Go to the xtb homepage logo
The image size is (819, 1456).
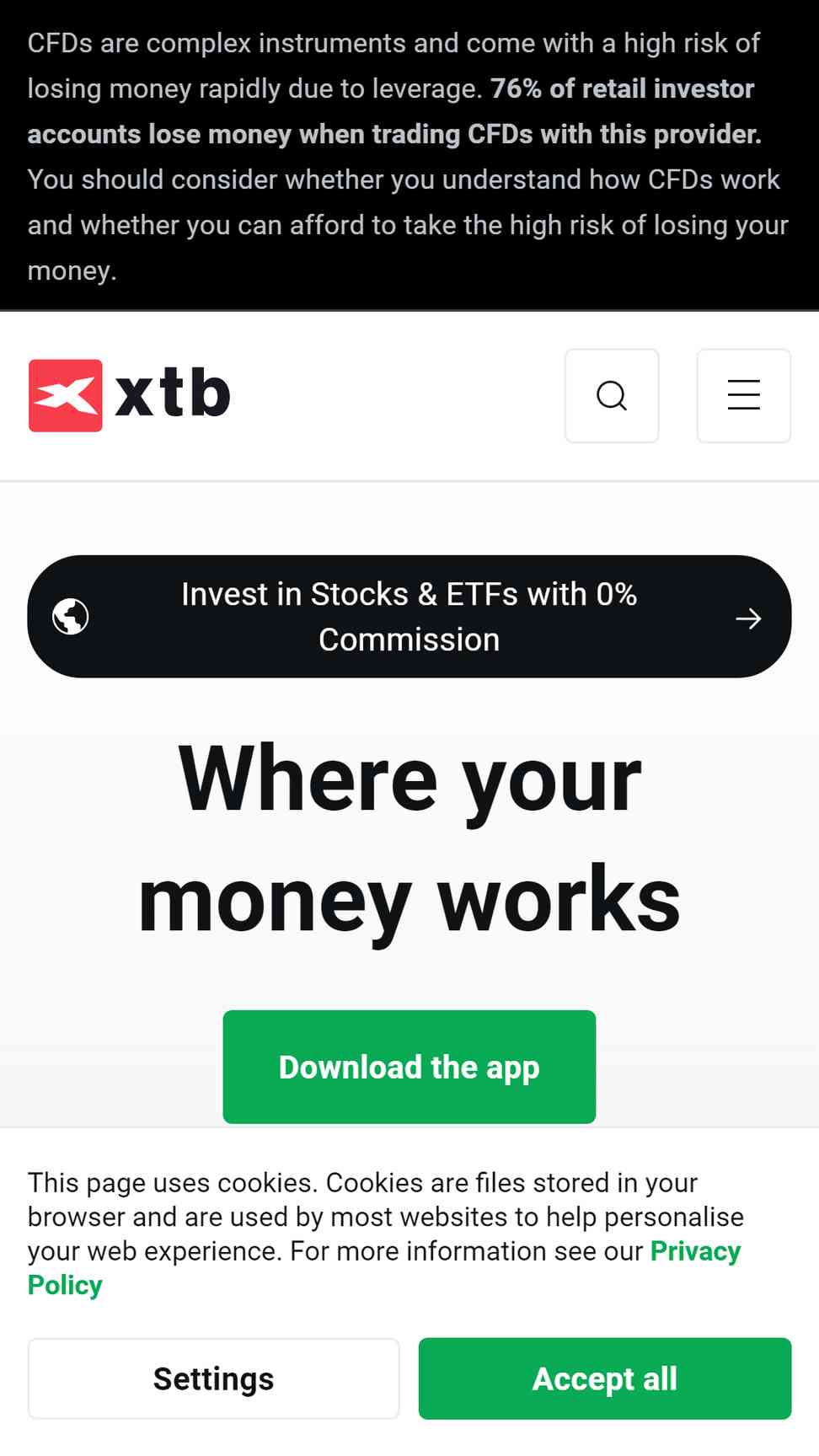[x=129, y=395]
